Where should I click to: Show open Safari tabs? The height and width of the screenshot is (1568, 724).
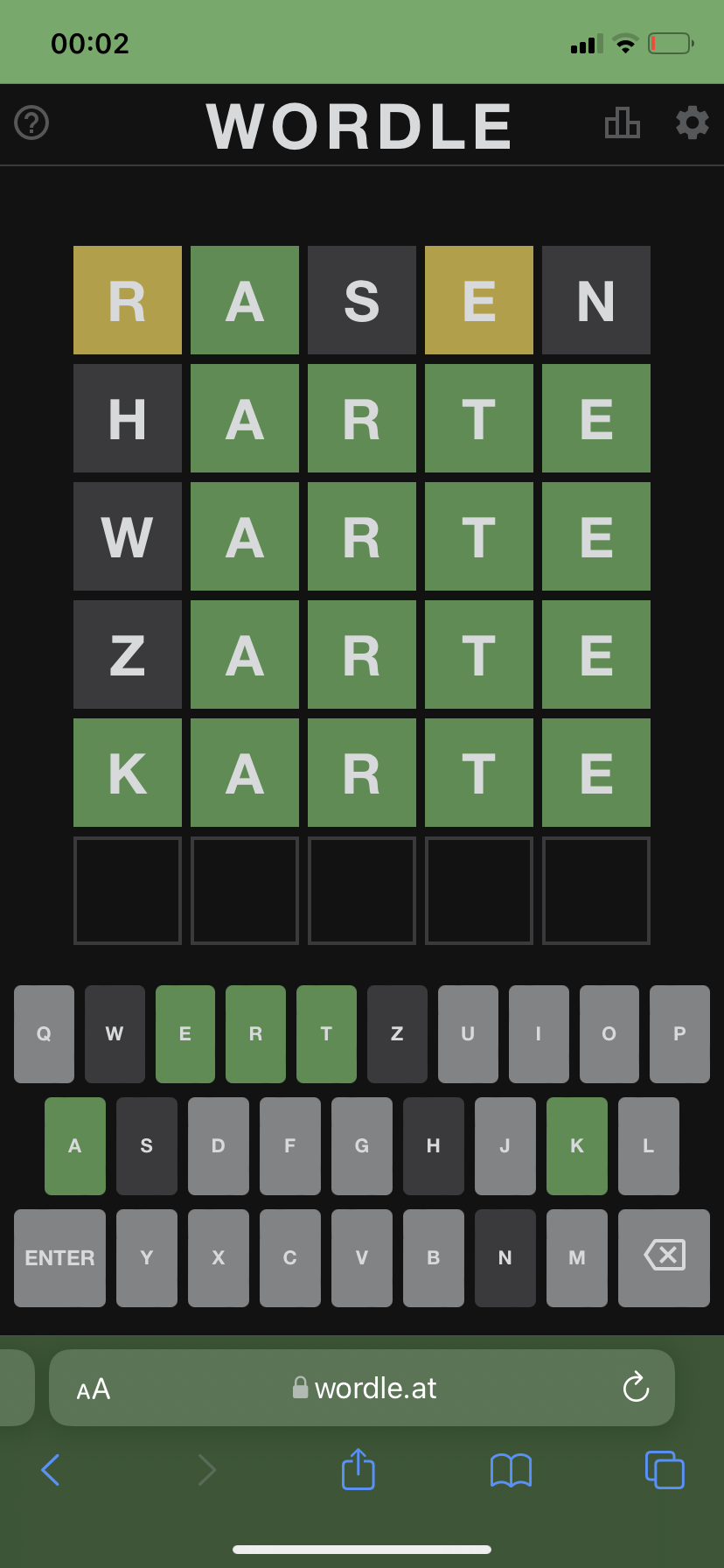(665, 1470)
